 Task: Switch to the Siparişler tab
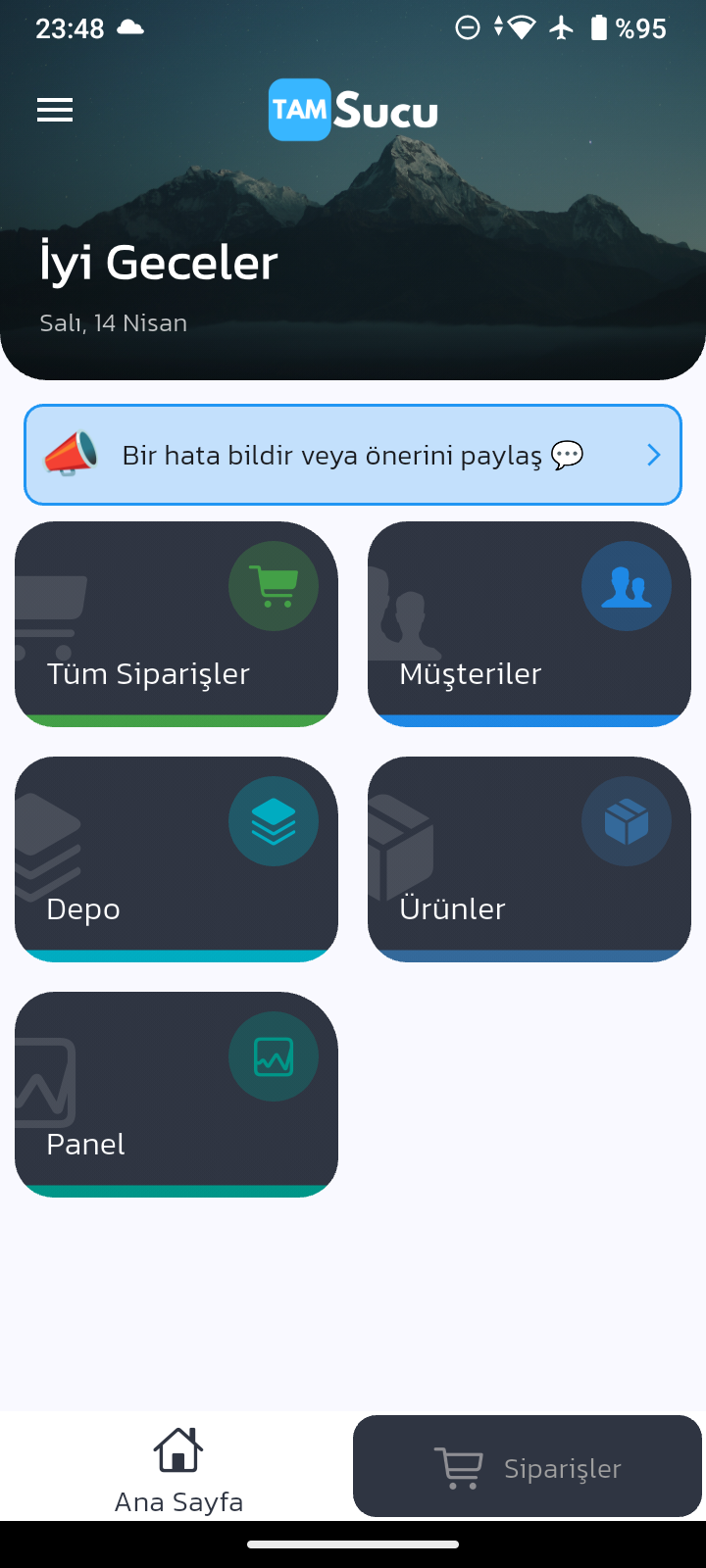coord(528,1467)
